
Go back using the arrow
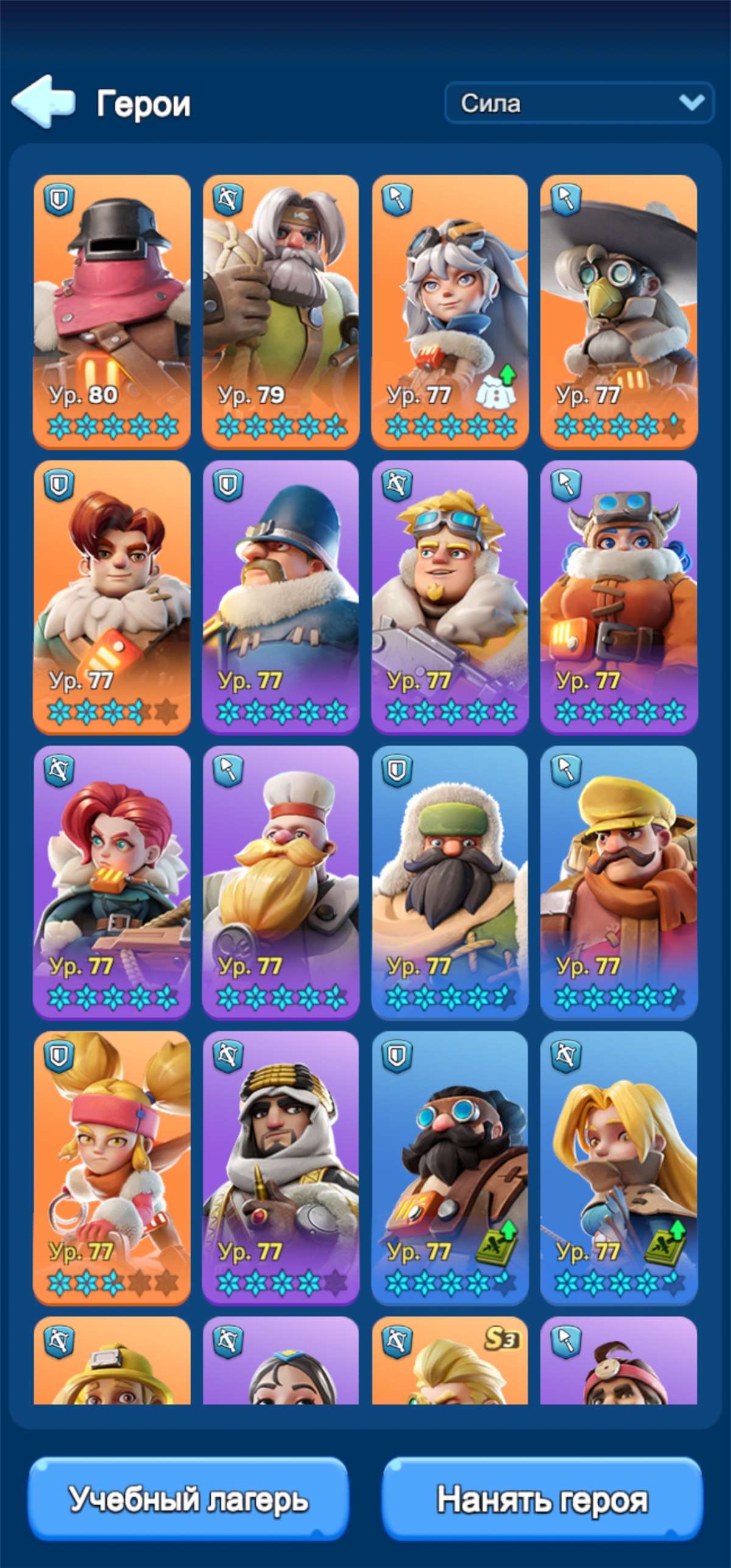coord(44,102)
